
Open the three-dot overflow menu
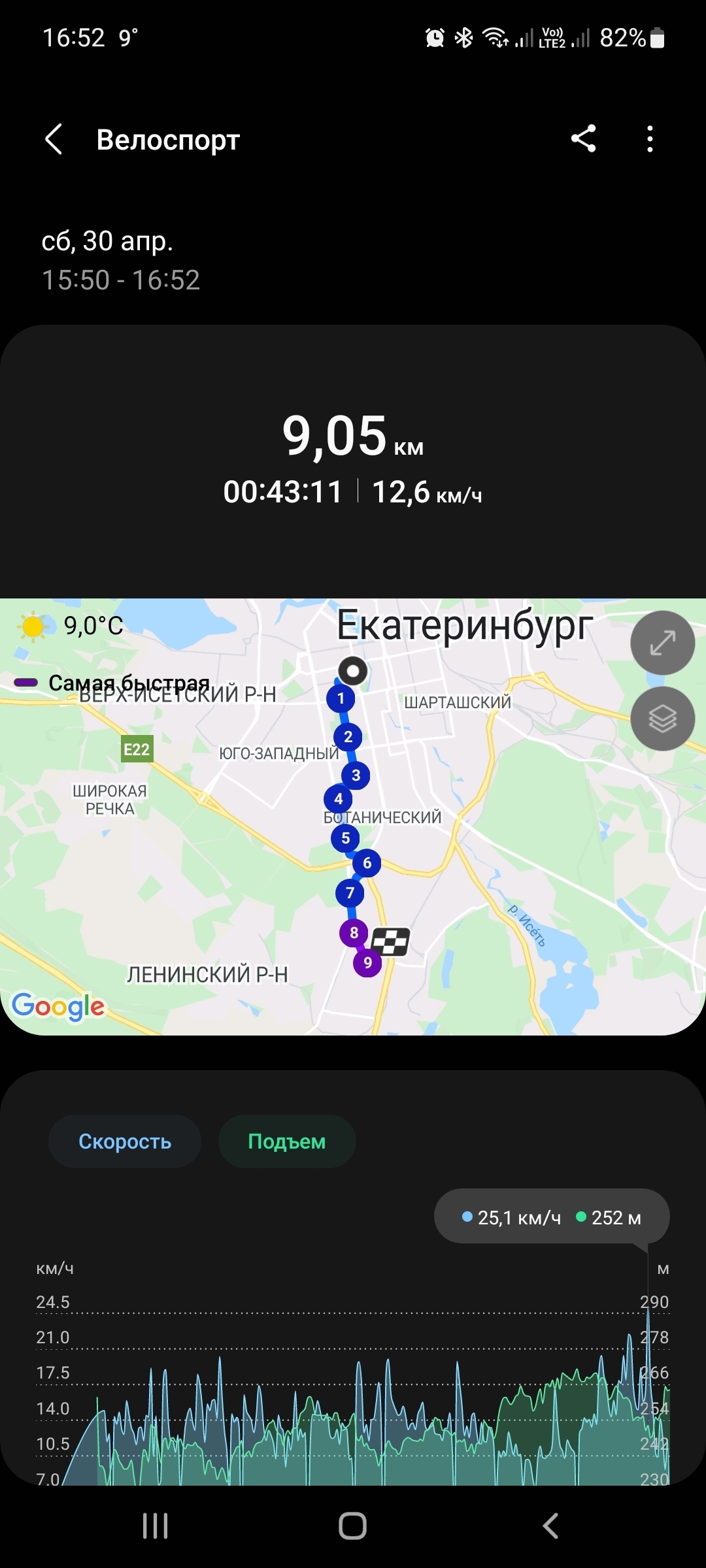[x=649, y=139]
